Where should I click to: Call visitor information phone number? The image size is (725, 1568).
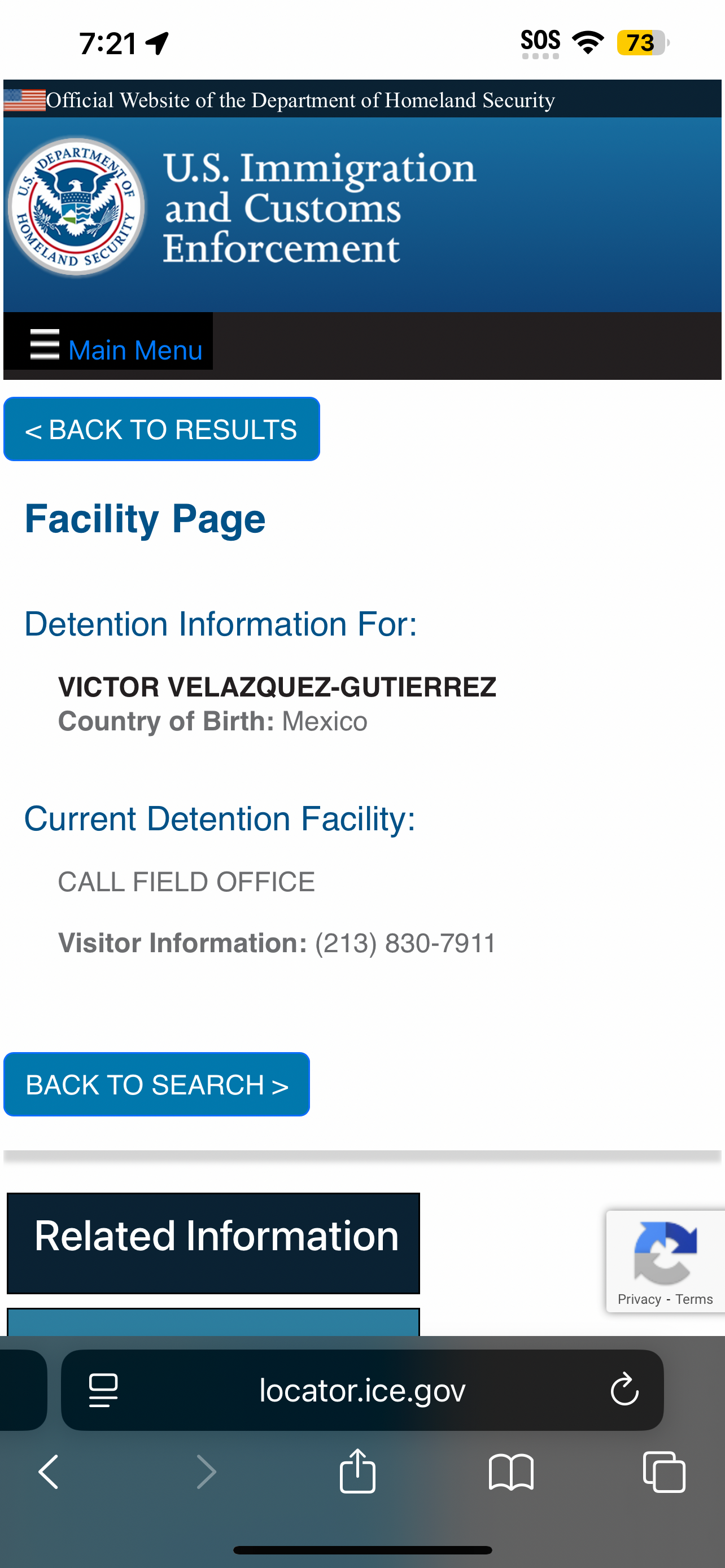coord(405,943)
